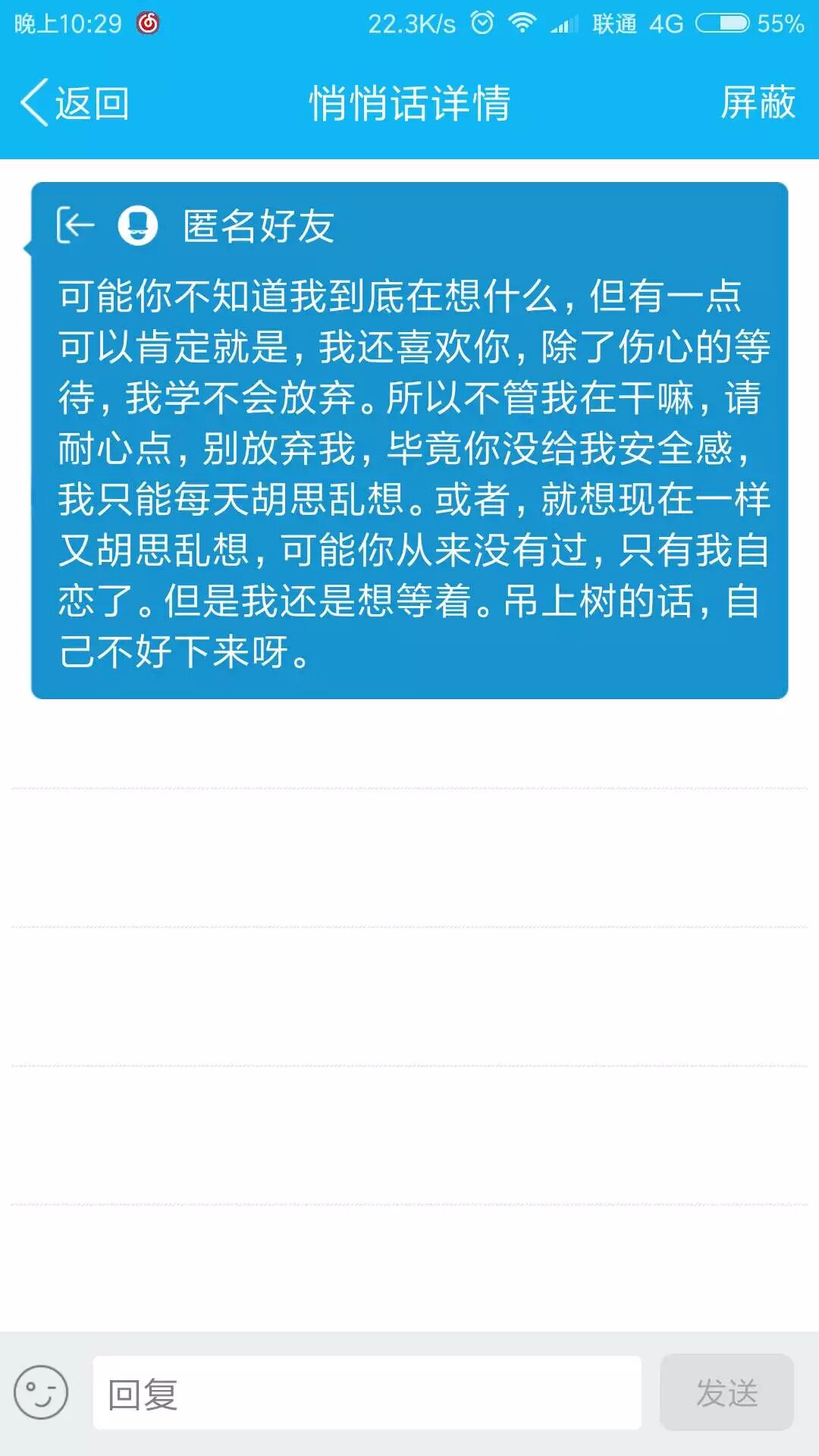
Task: Focus the 回复 reply field
Action: click(367, 1392)
